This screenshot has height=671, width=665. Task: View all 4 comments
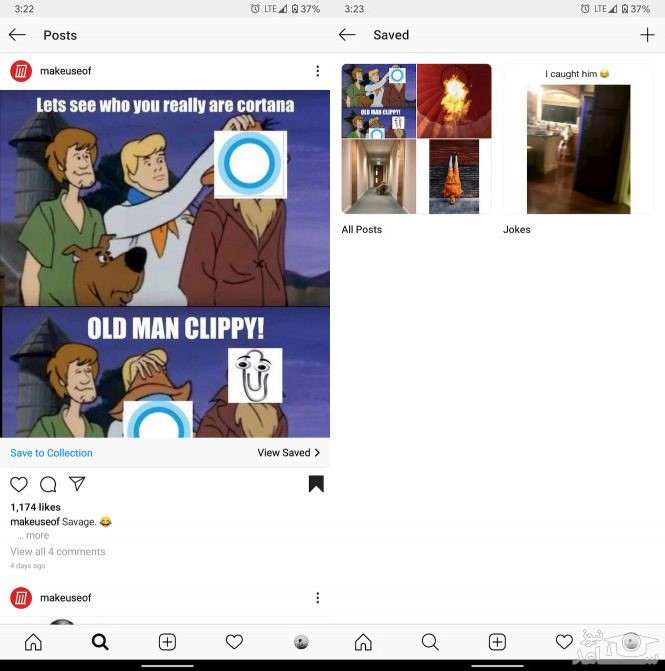point(57,551)
